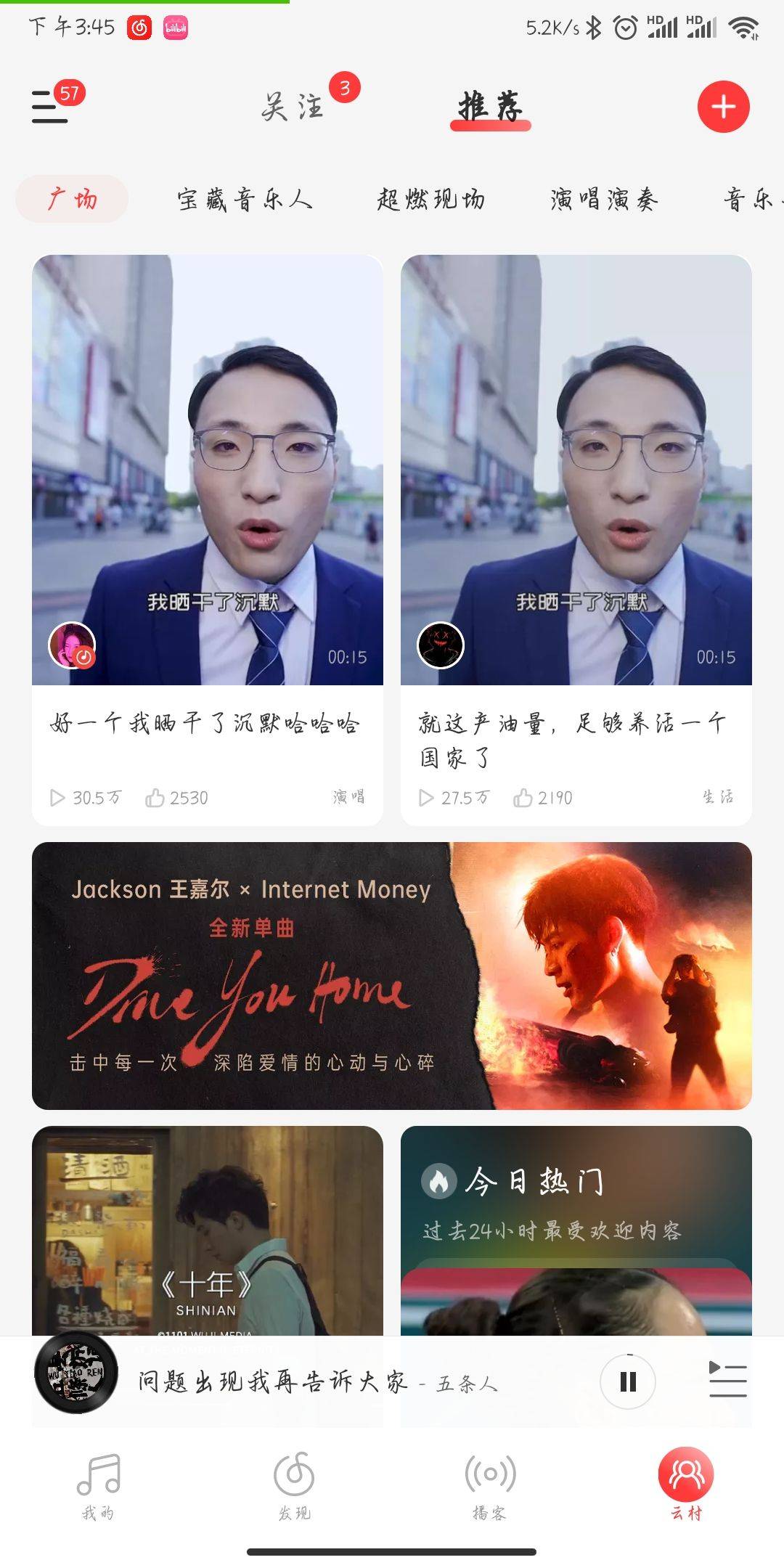This screenshot has width=784, height=1568.
Task: Select the 超燃现场 category
Action: pos(430,199)
